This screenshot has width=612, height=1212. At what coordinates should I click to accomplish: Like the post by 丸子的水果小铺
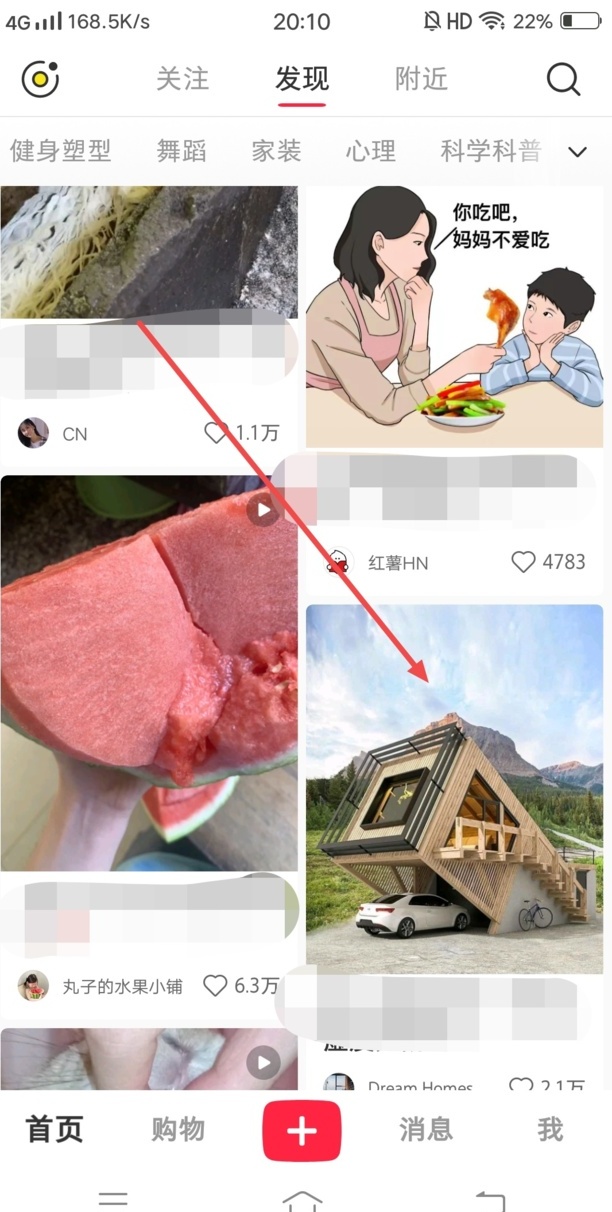pos(215,986)
